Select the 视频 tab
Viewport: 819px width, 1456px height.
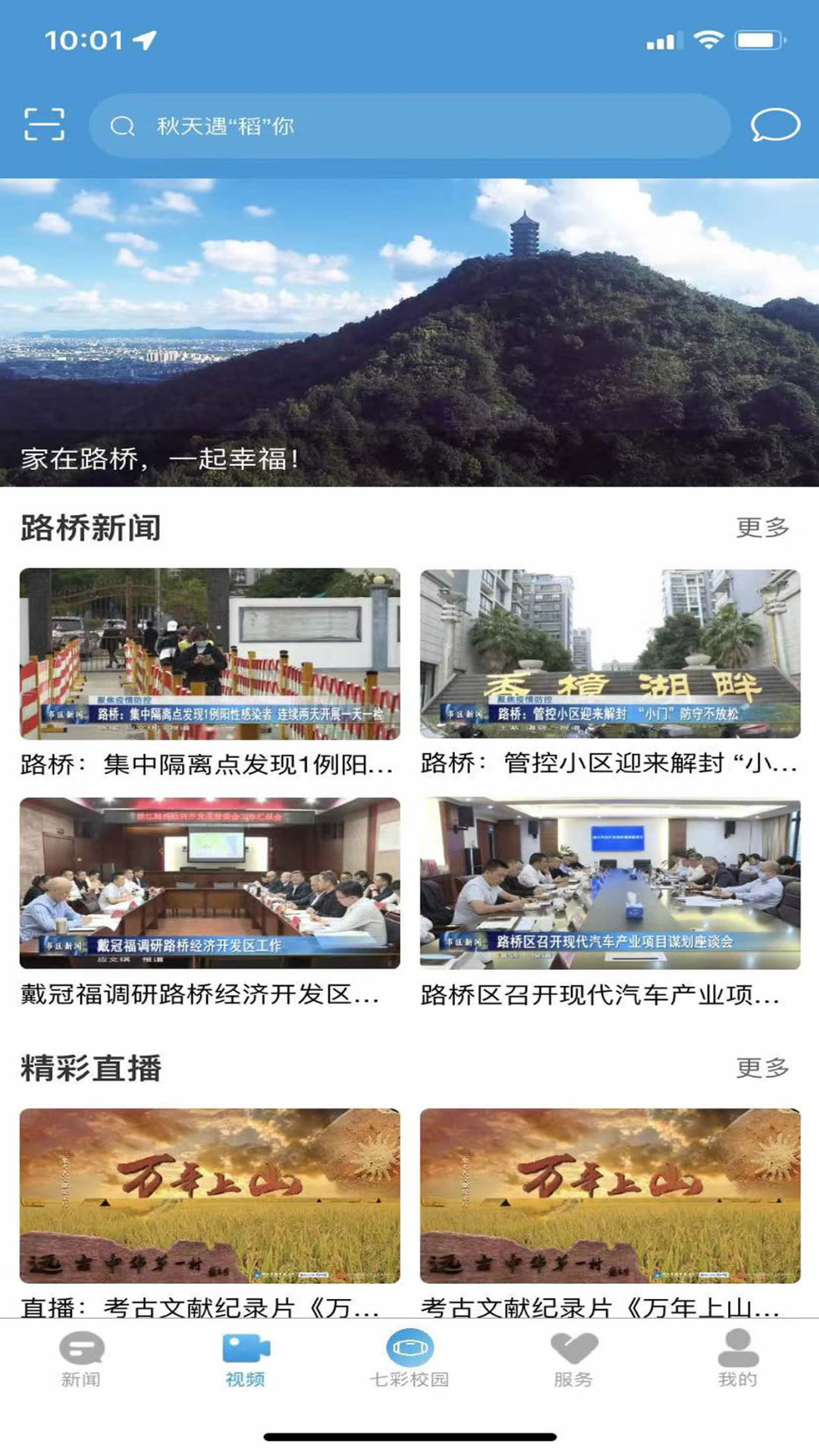245,1359
